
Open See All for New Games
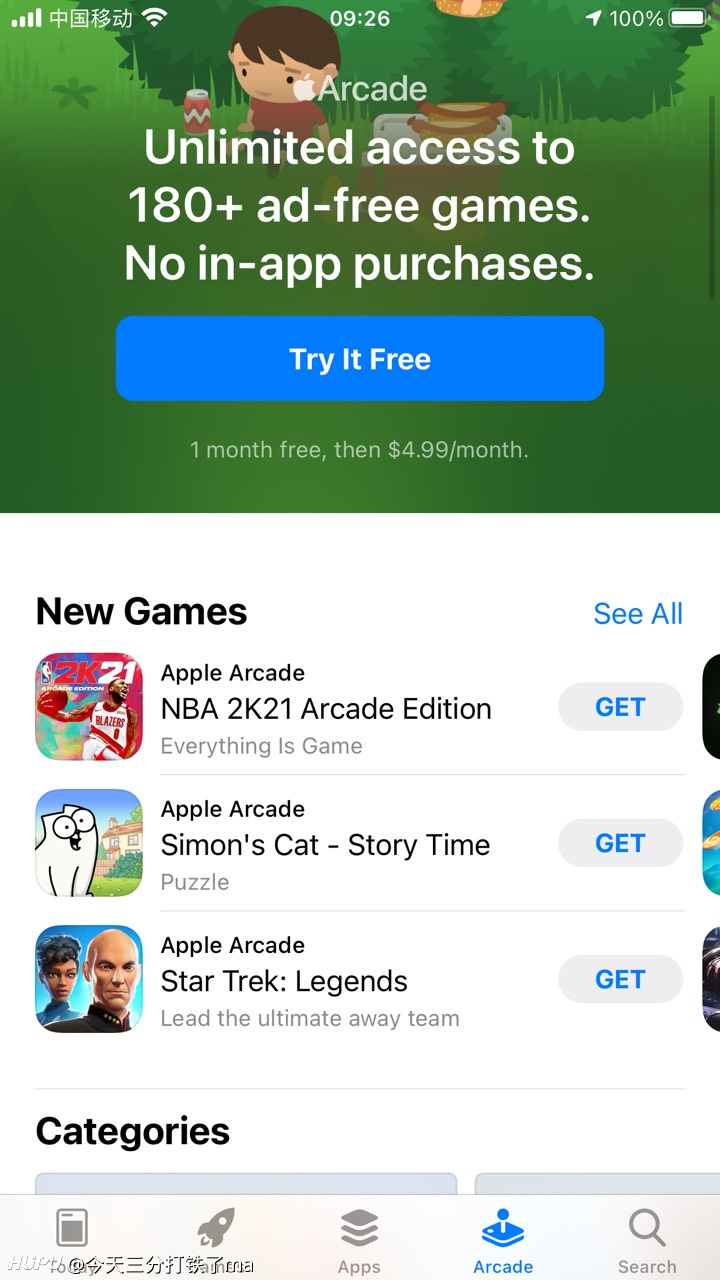(637, 613)
